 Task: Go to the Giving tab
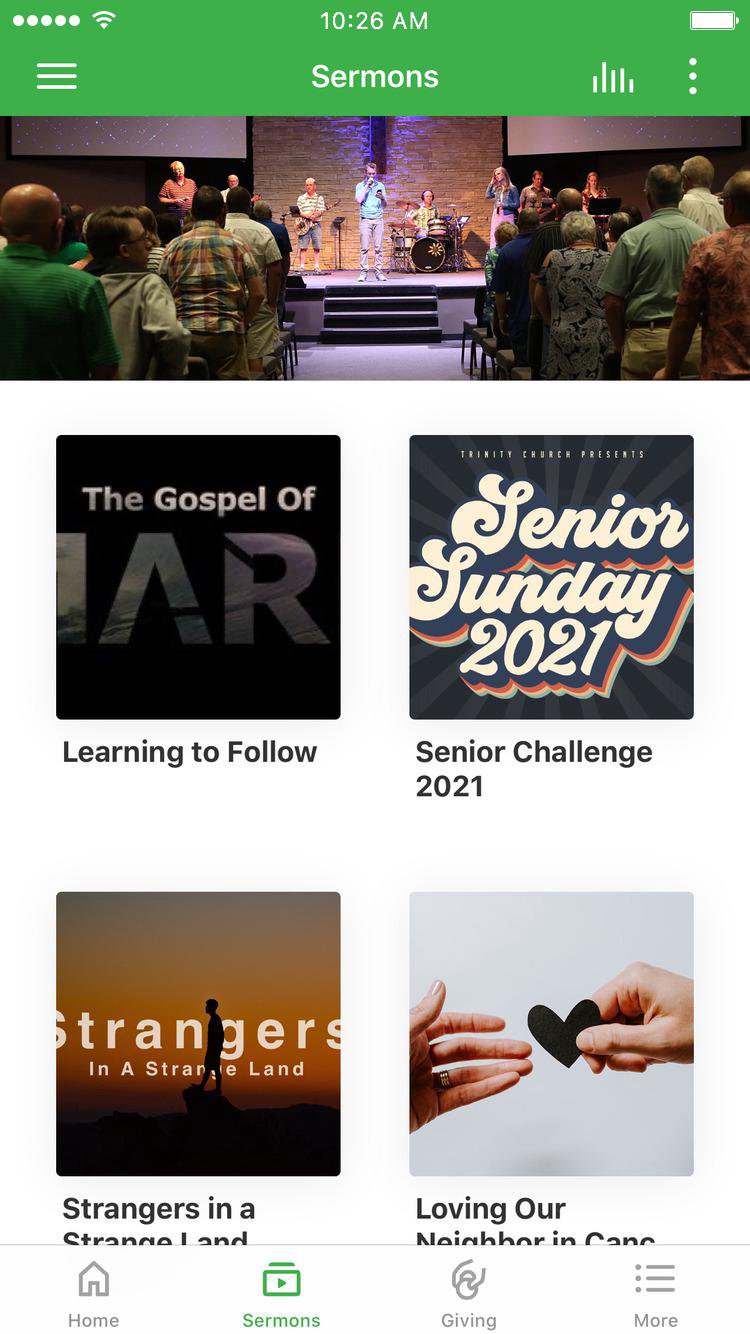(x=468, y=1293)
